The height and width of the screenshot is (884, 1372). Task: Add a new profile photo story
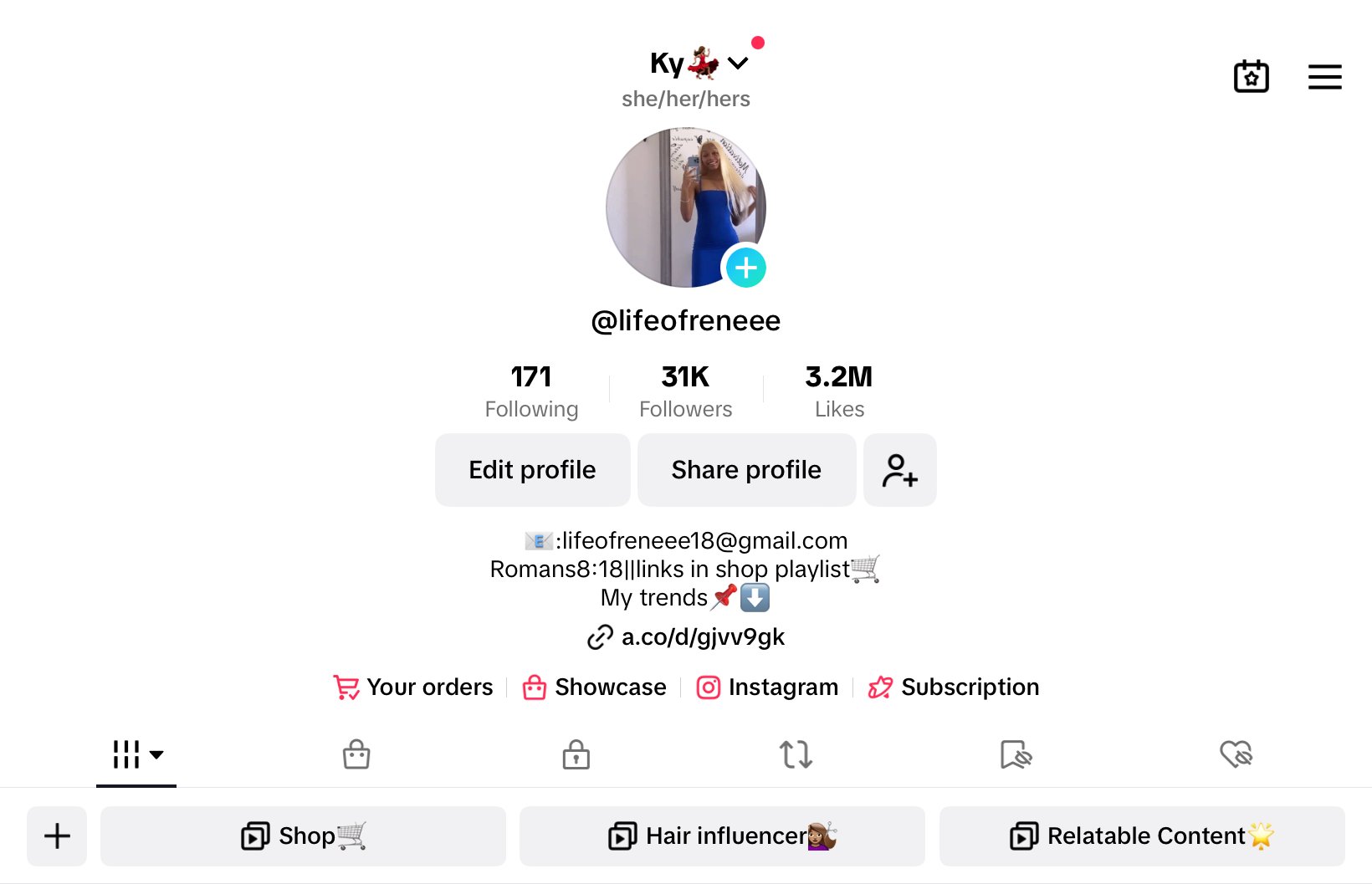[x=745, y=268]
